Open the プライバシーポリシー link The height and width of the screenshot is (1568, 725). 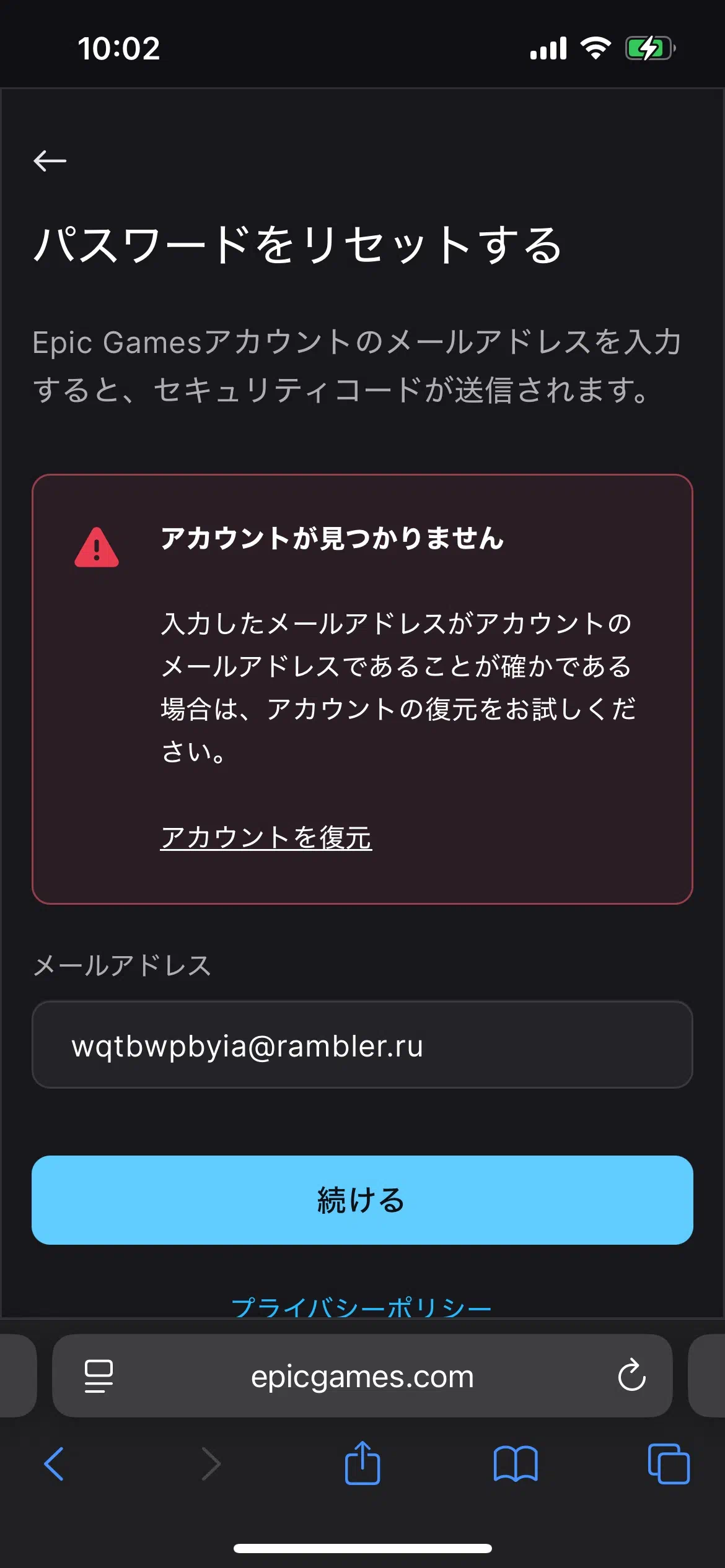coord(361,1307)
